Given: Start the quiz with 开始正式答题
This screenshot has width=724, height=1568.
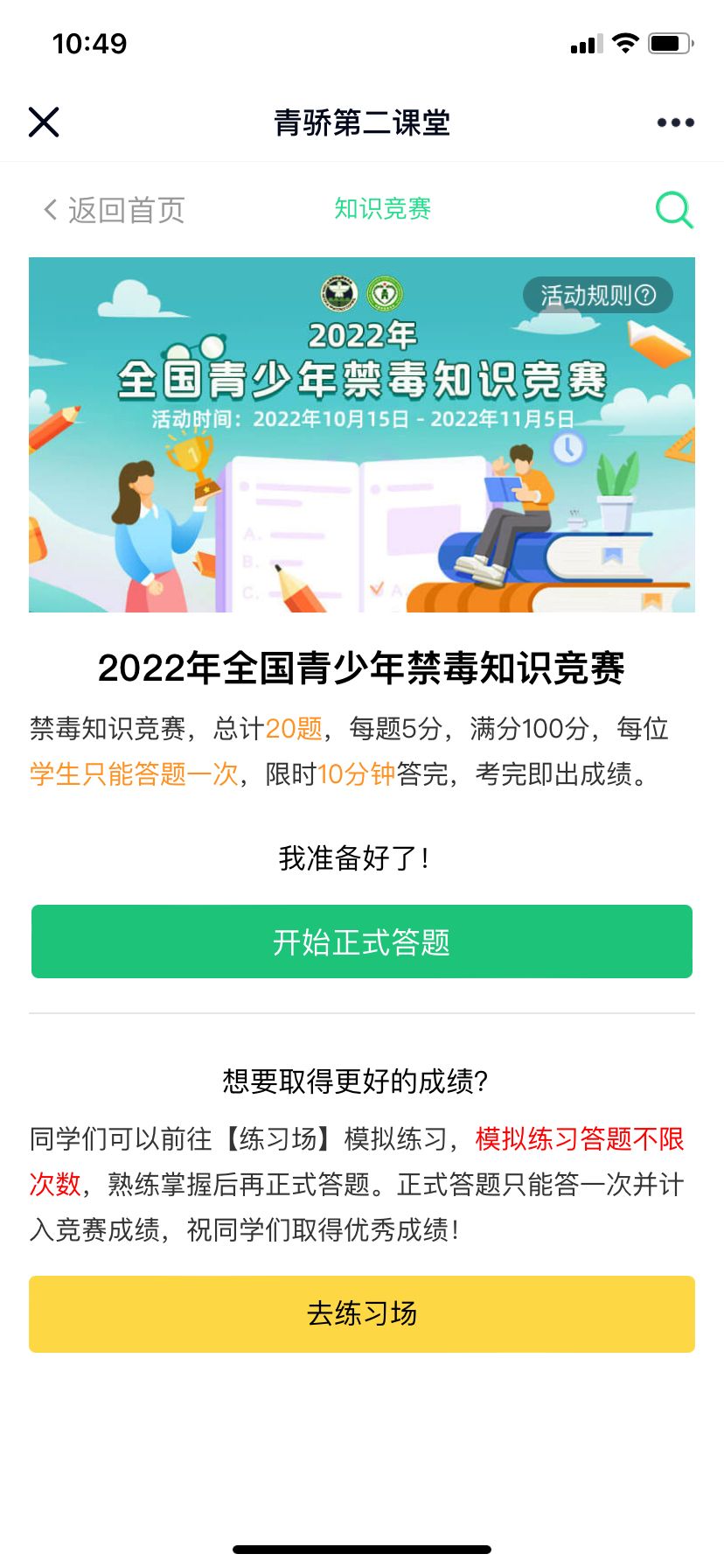Looking at the screenshot, I should [x=362, y=941].
